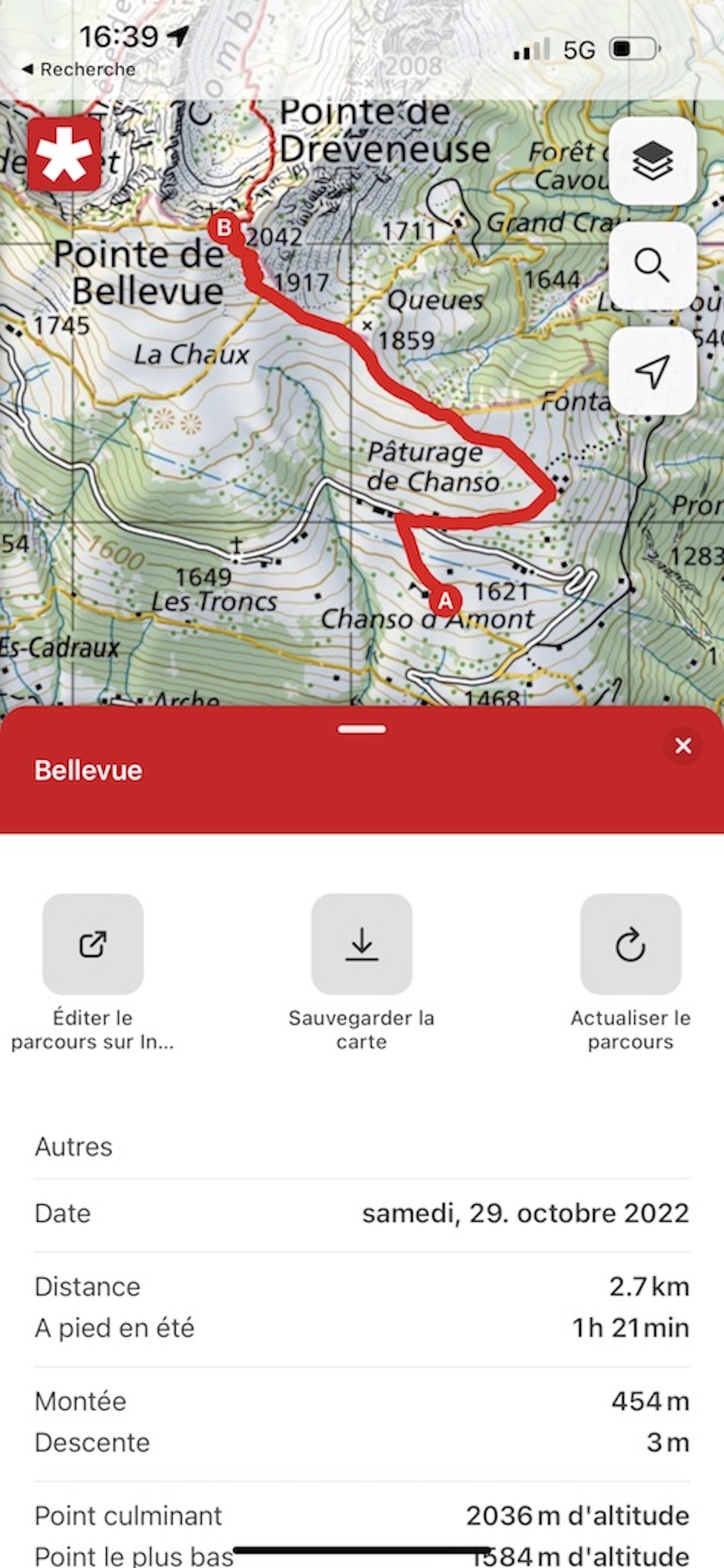Tap Sauvegarder la carte download button
The height and width of the screenshot is (1568, 724).
point(361,944)
